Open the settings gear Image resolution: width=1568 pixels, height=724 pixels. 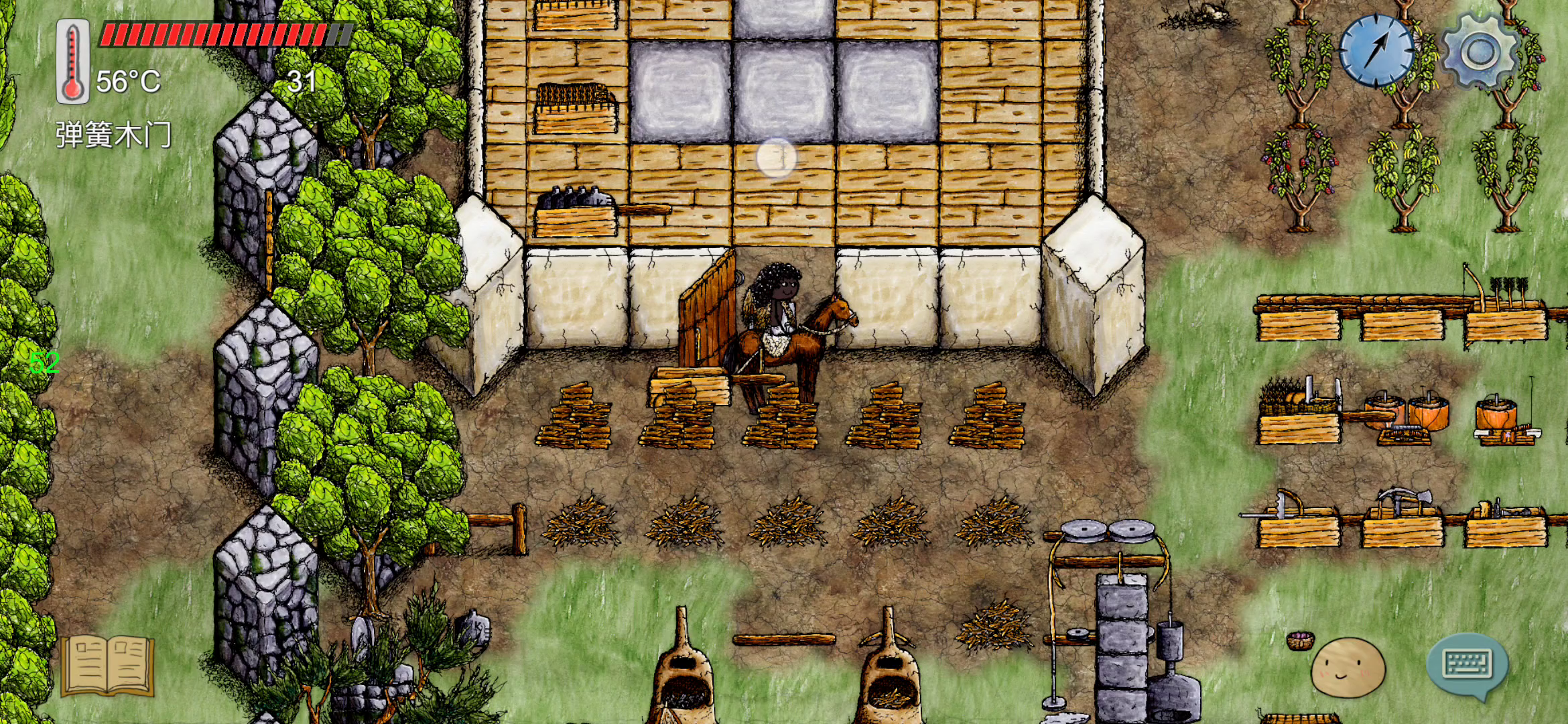click(1480, 52)
